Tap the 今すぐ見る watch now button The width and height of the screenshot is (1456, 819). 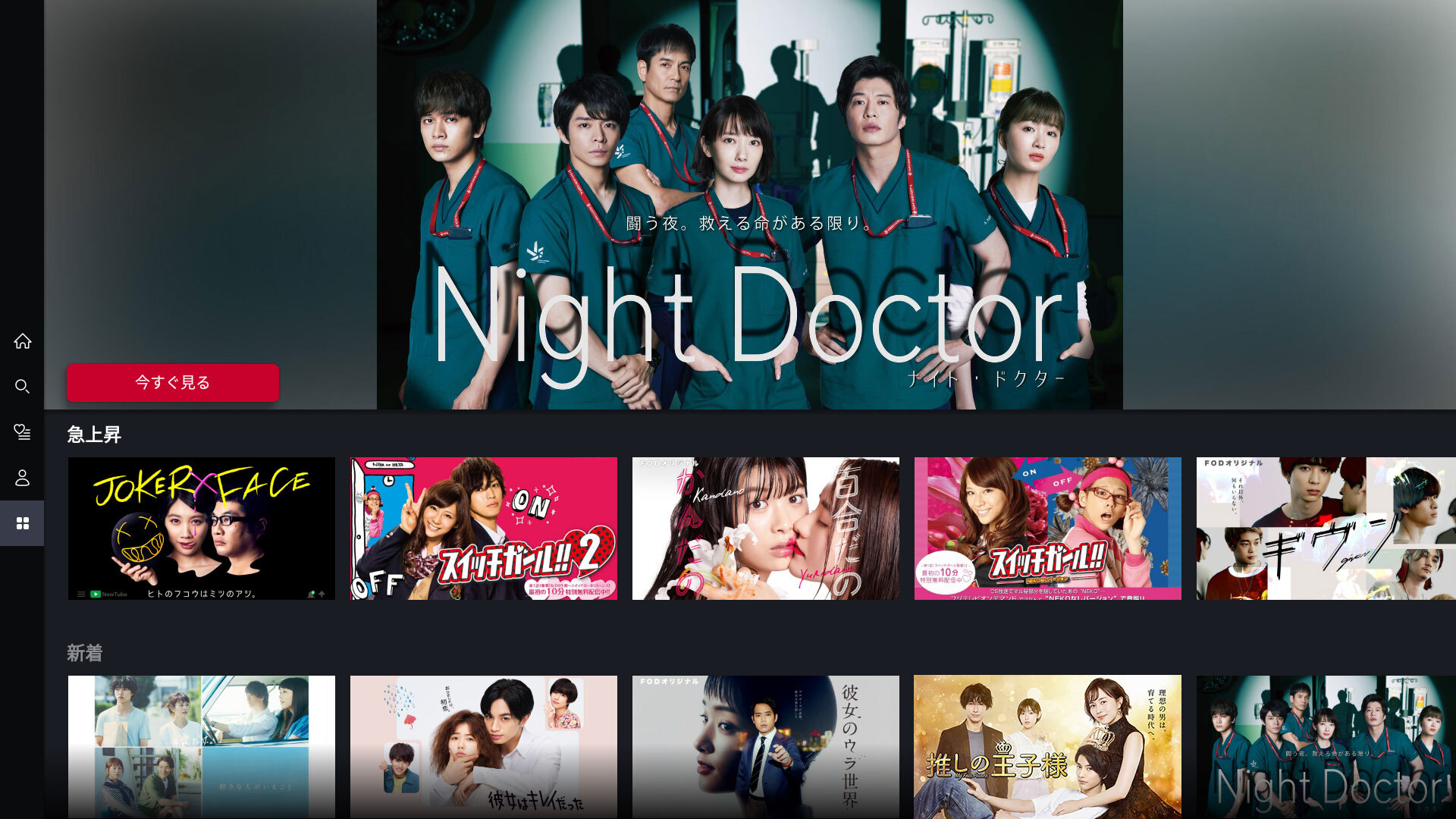172,383
